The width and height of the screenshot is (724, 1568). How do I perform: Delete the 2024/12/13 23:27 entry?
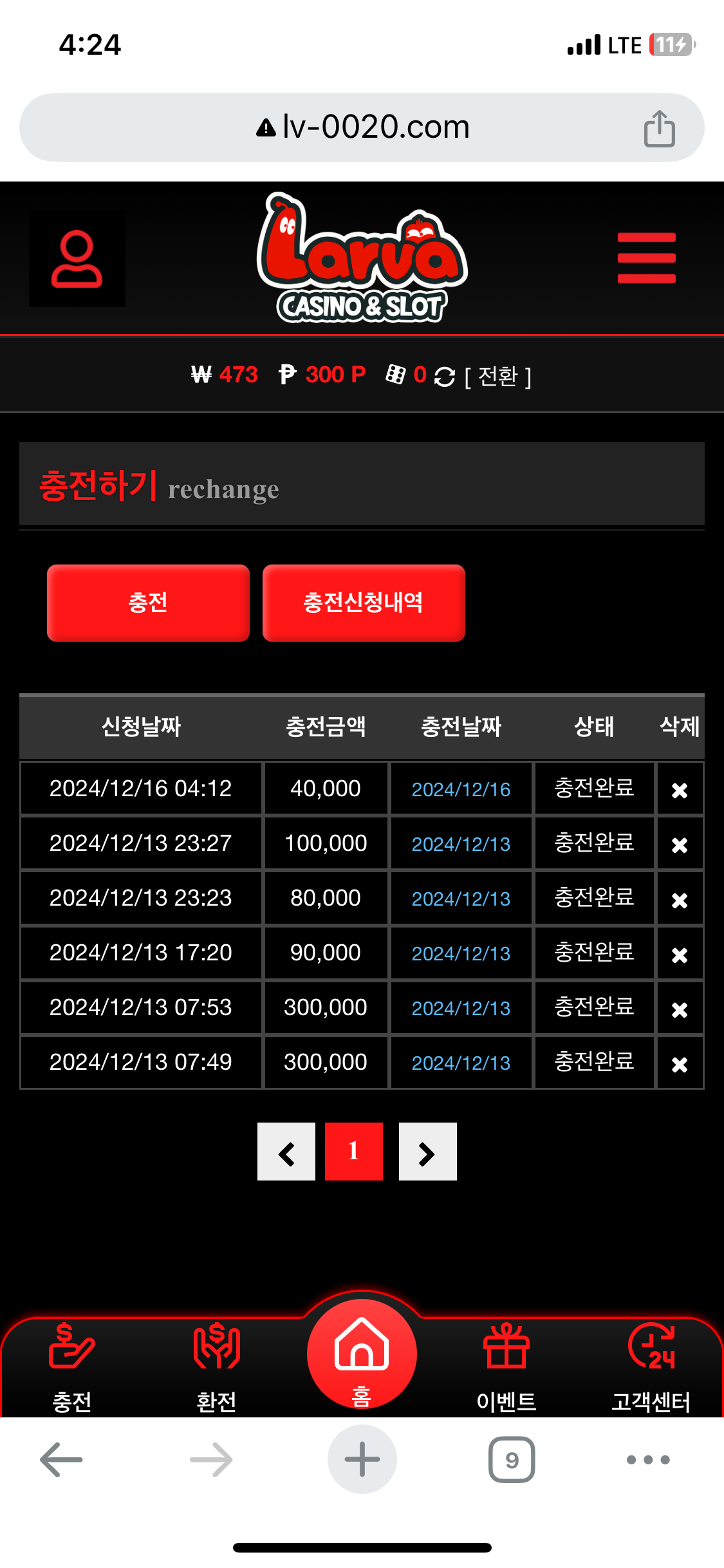[x=680, y=845]
